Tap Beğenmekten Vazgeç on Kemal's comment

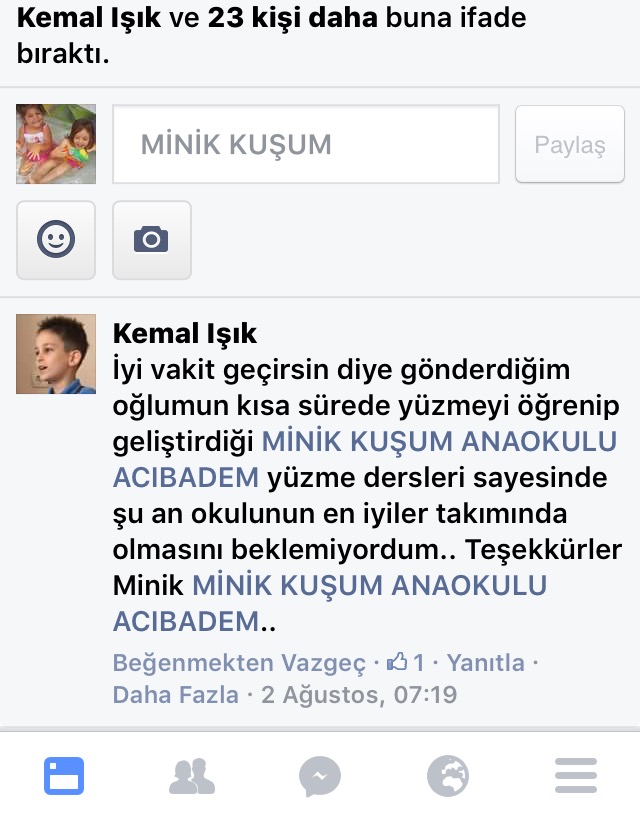[x=240, y=663]
